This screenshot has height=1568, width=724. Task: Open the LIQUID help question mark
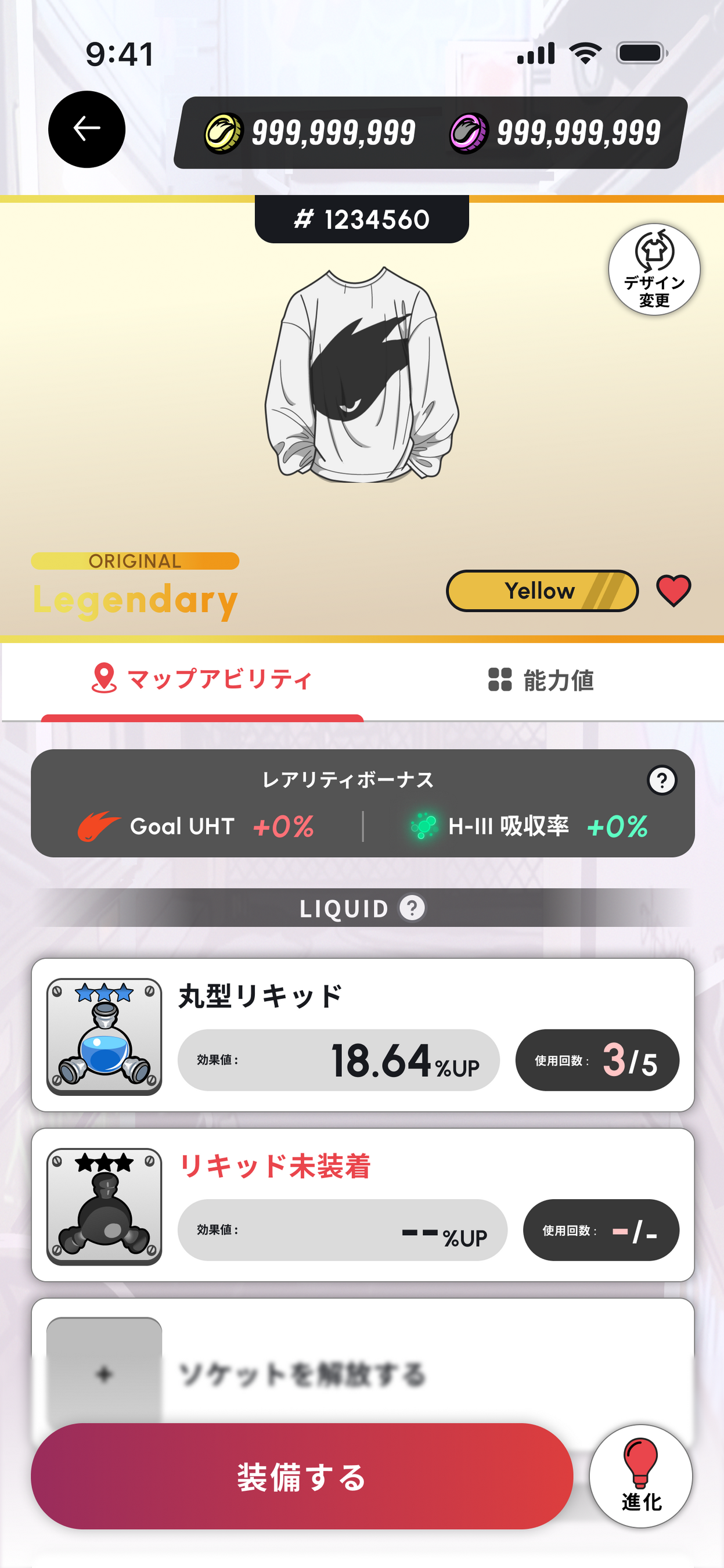click(412, 908)
